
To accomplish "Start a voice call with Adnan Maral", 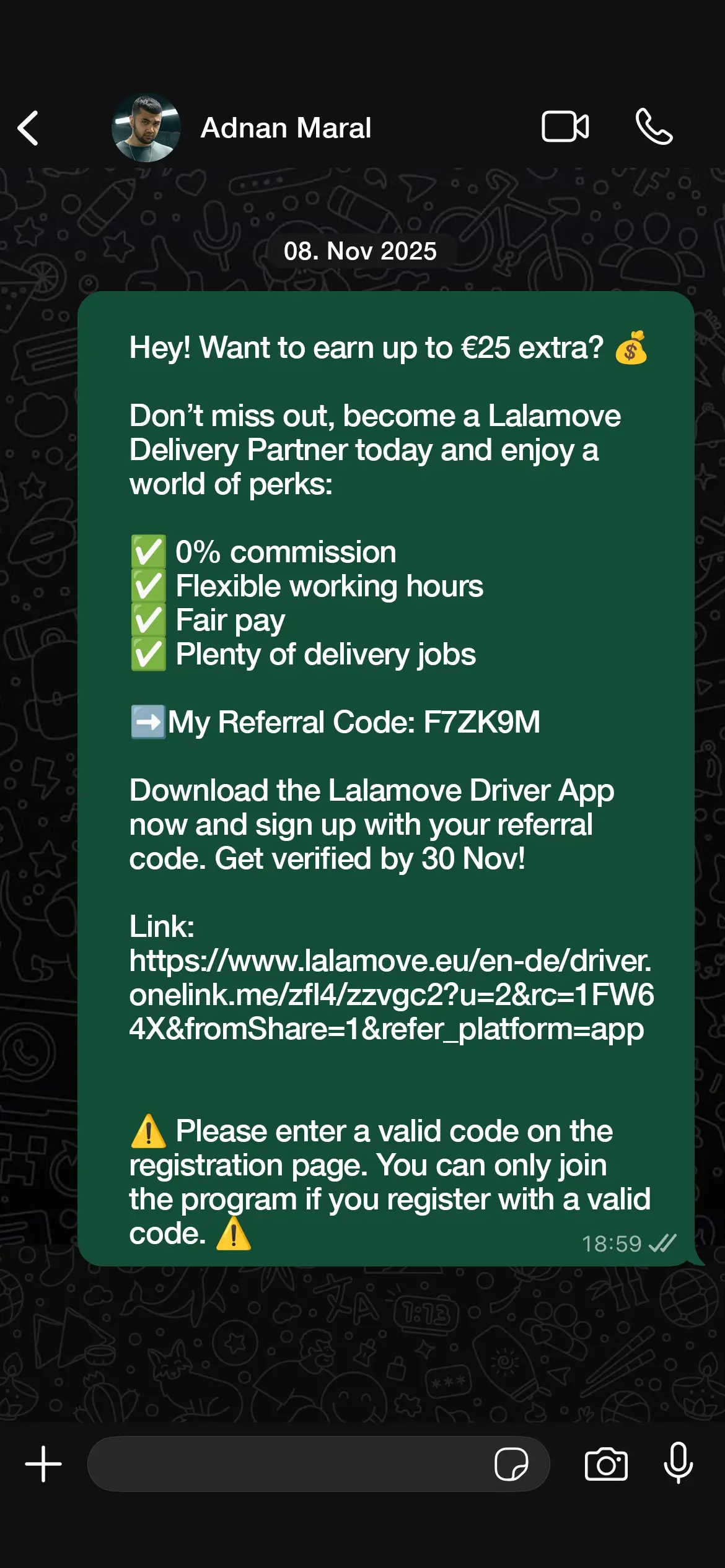I will pyautogui.click(x=654, y=127).
